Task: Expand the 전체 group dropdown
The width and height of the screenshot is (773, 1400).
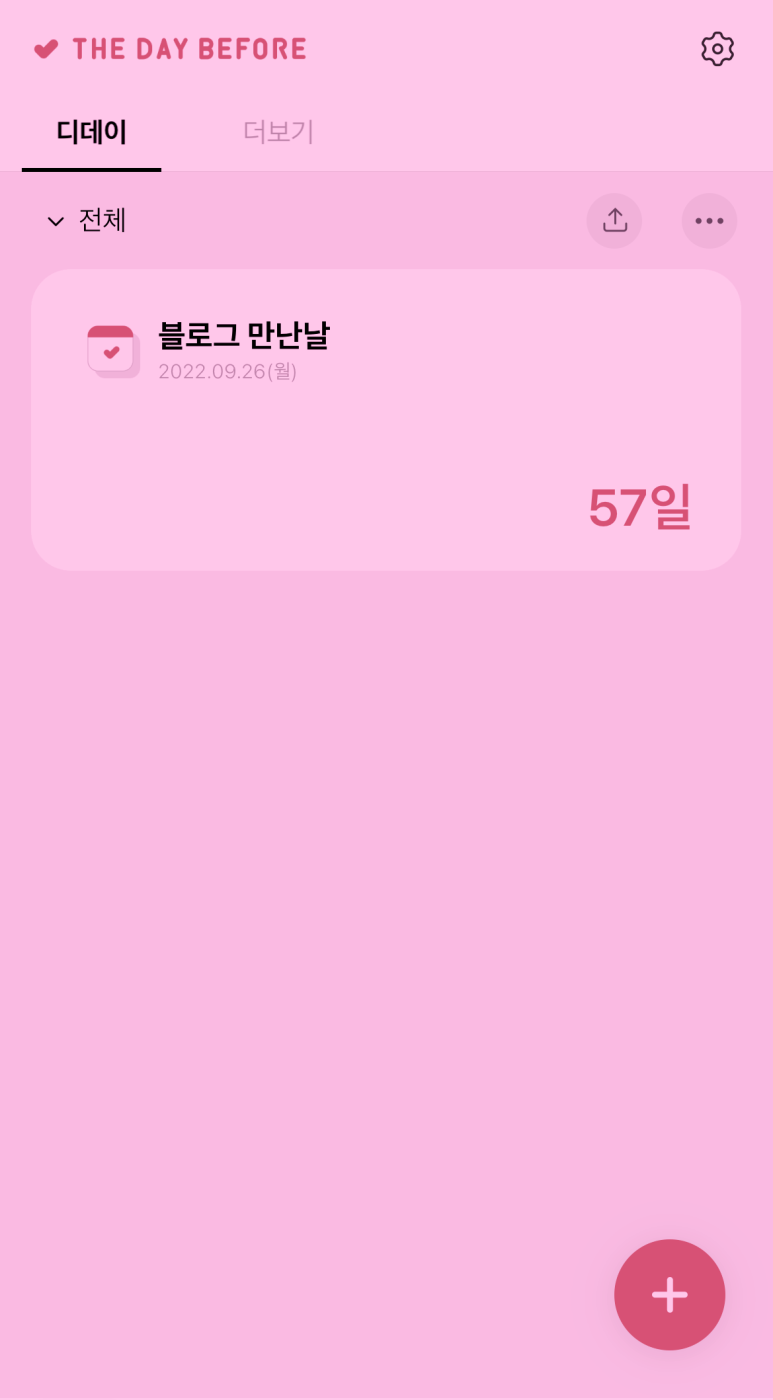Action: (87, 220)
